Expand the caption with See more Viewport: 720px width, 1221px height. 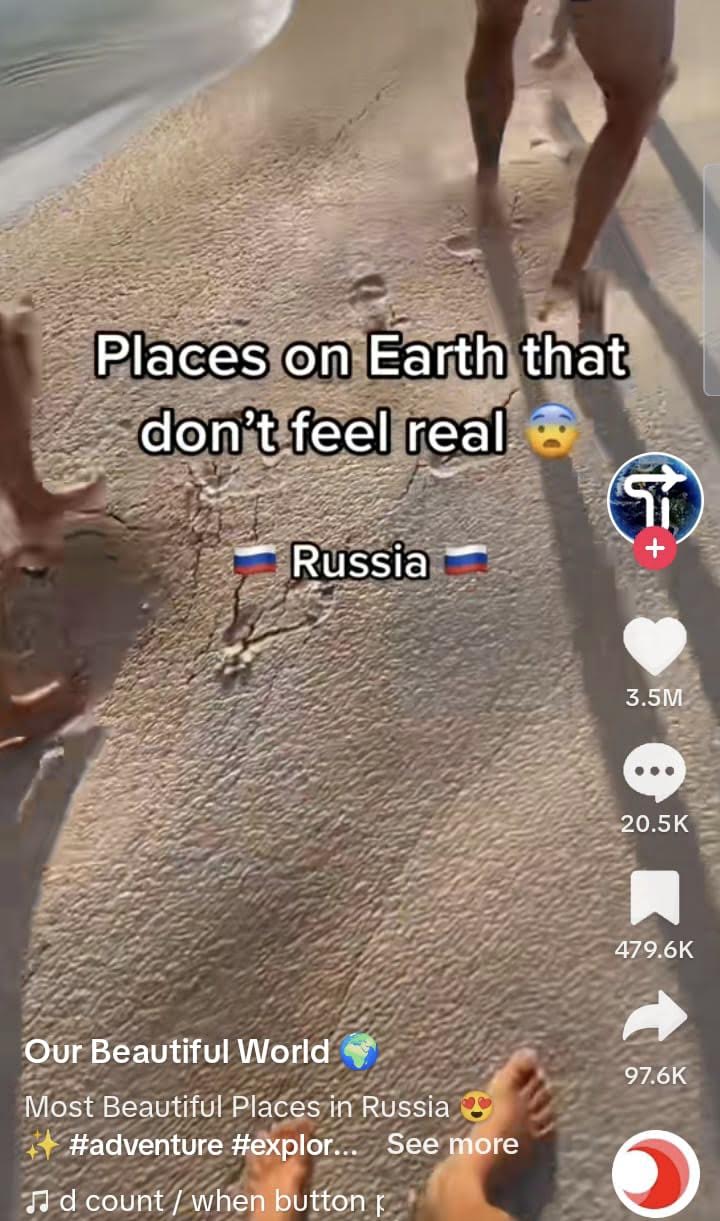[453, 1144]
